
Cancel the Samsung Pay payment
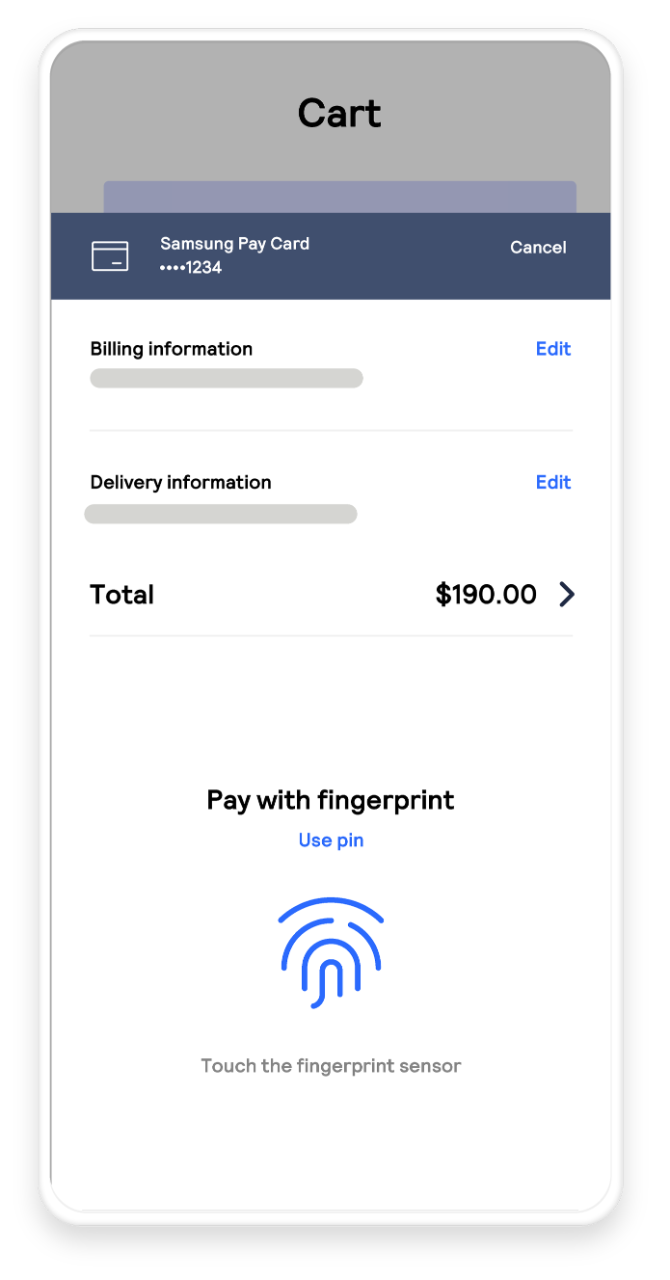point(538,248)
